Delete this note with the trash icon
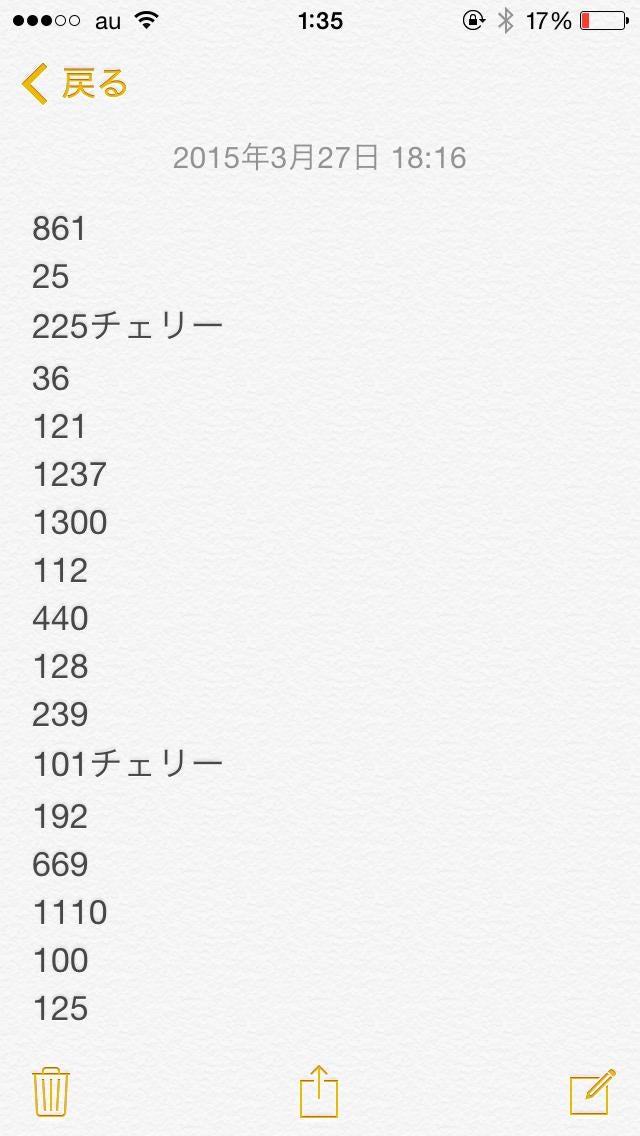 50,1091
